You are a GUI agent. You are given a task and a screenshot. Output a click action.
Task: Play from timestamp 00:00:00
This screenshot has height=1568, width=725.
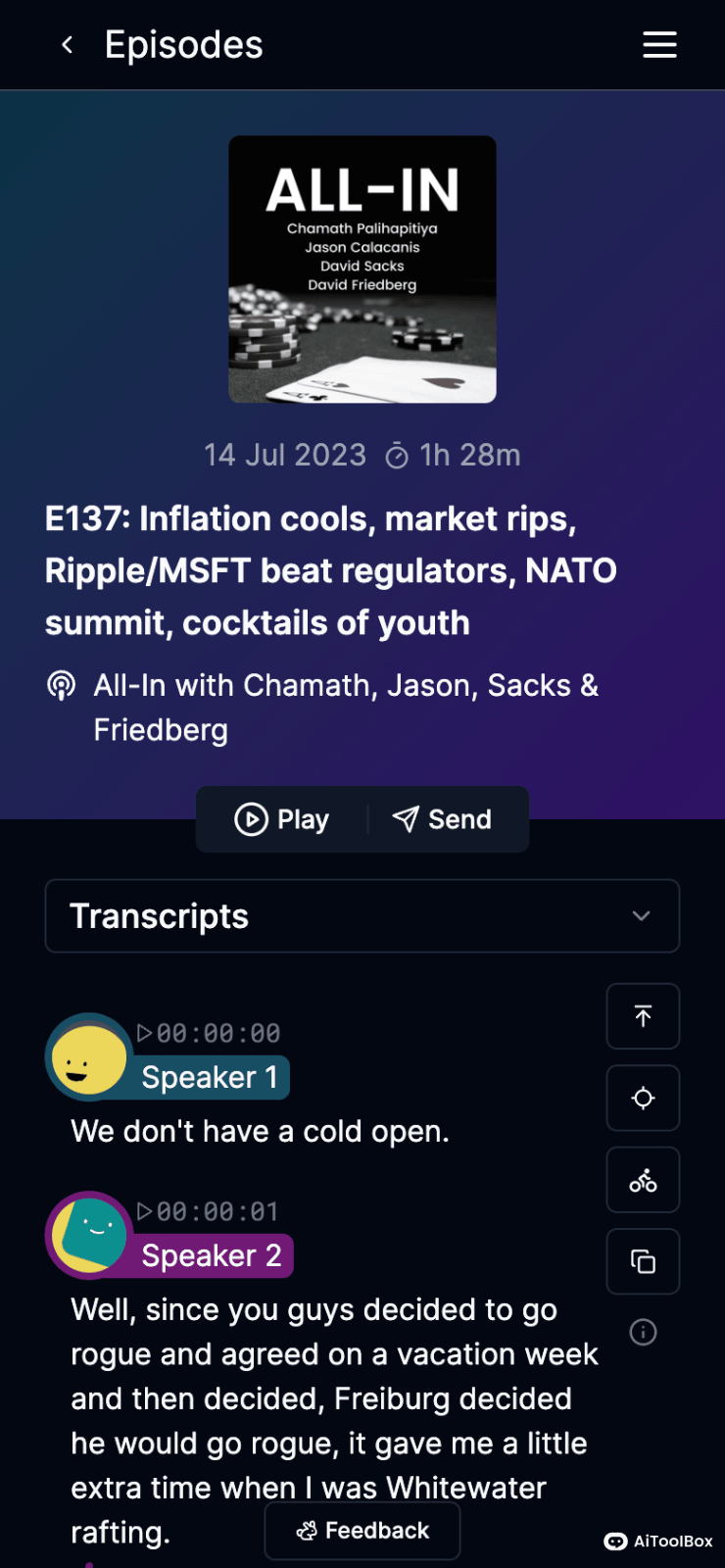click(209, 1033)
